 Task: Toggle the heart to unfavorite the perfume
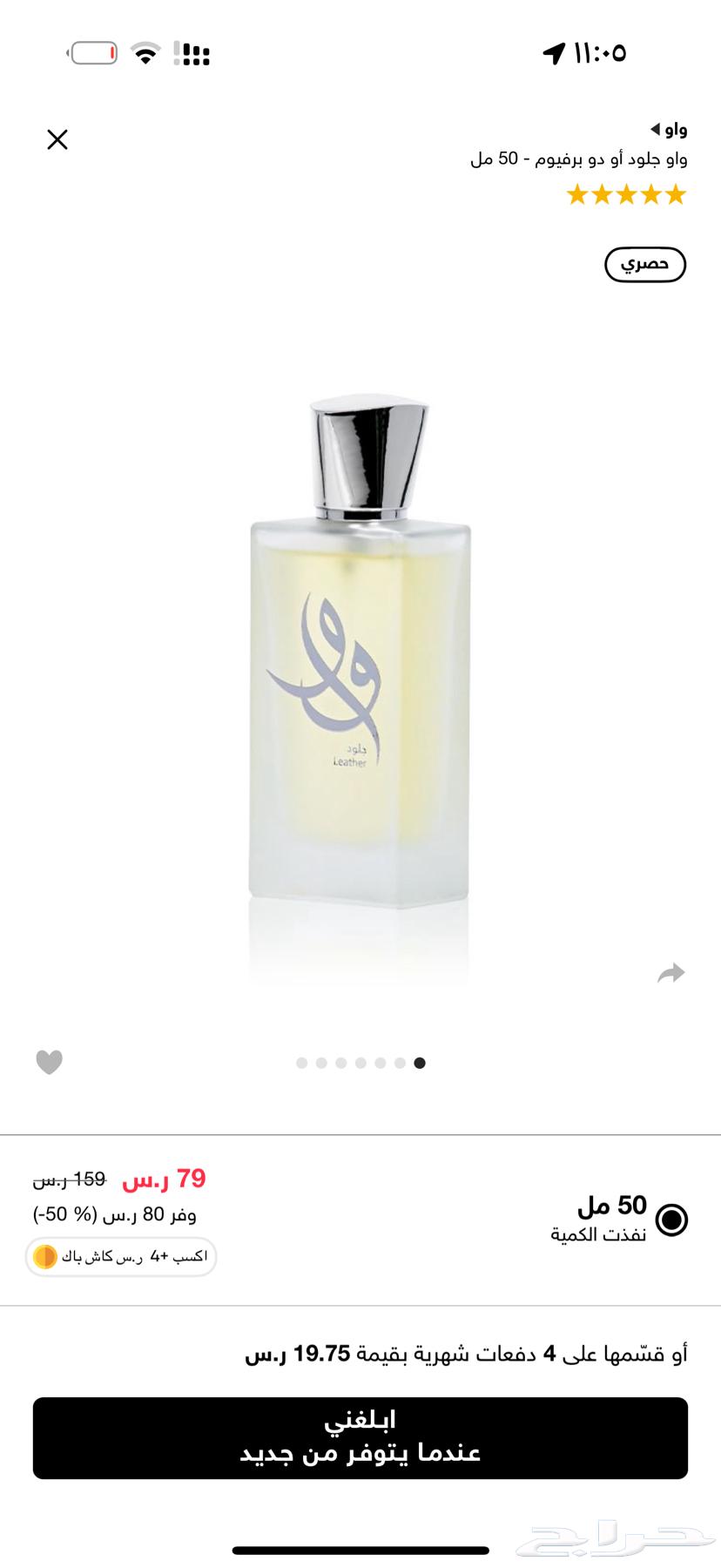point(49,1063)
